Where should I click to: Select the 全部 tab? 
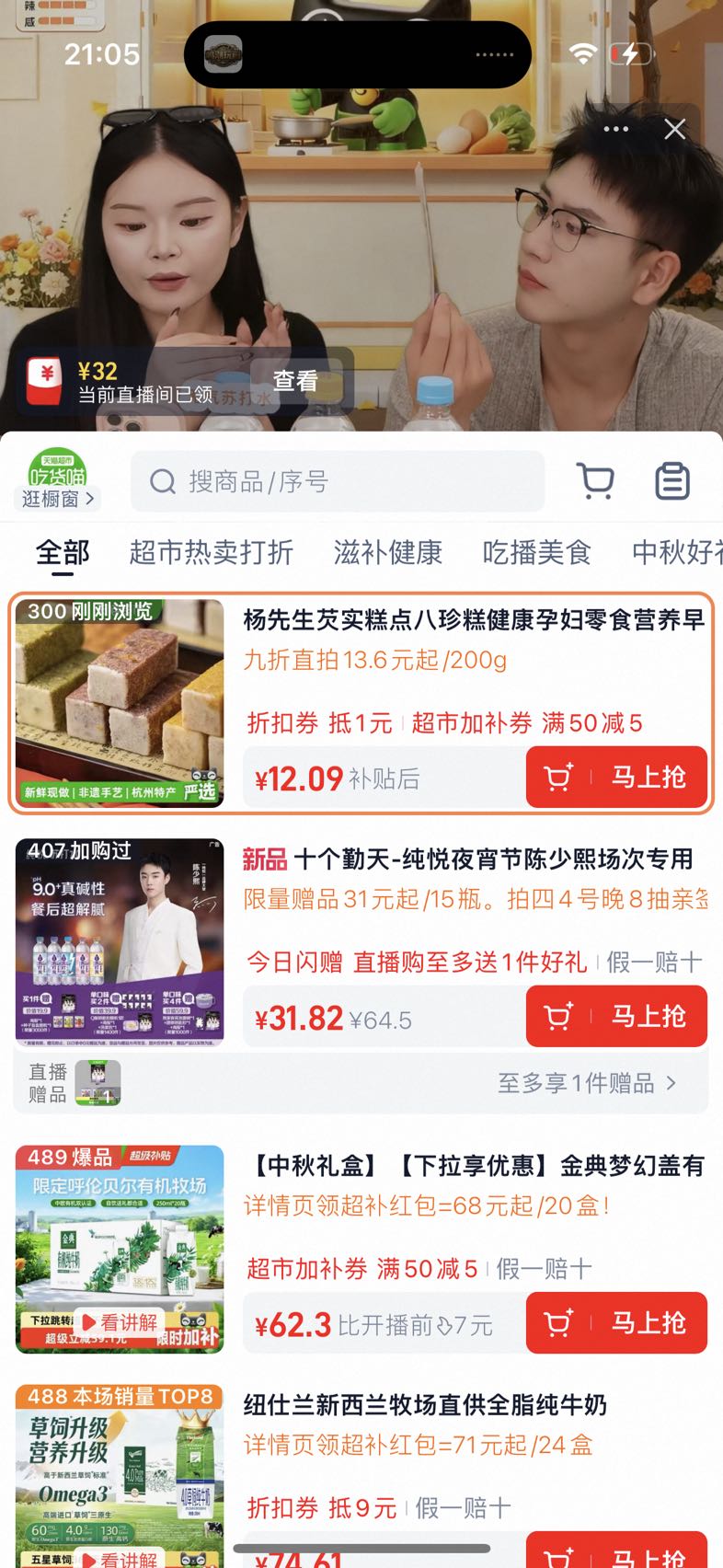pos(63,552)
